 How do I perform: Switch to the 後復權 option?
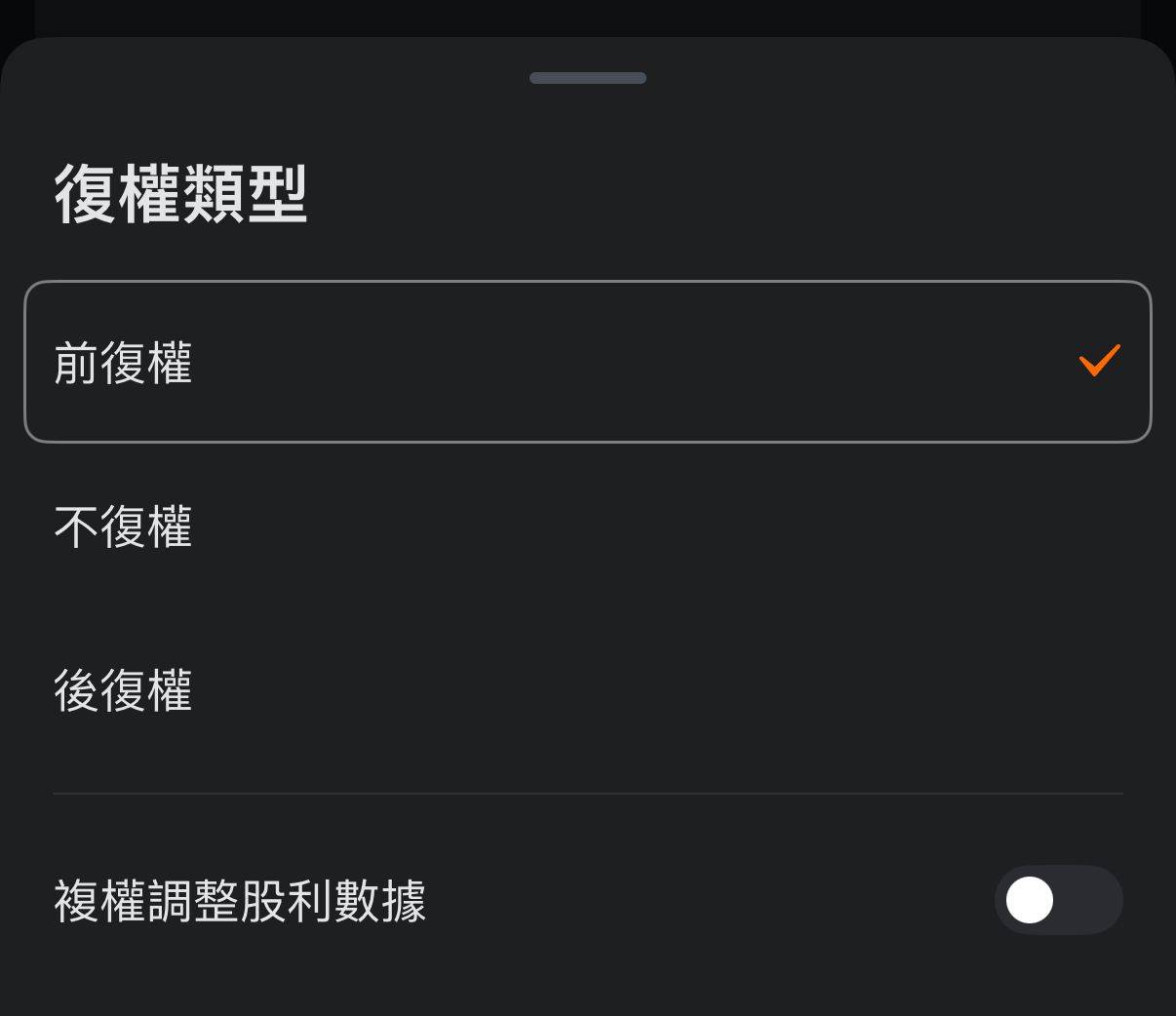point(588,690)
